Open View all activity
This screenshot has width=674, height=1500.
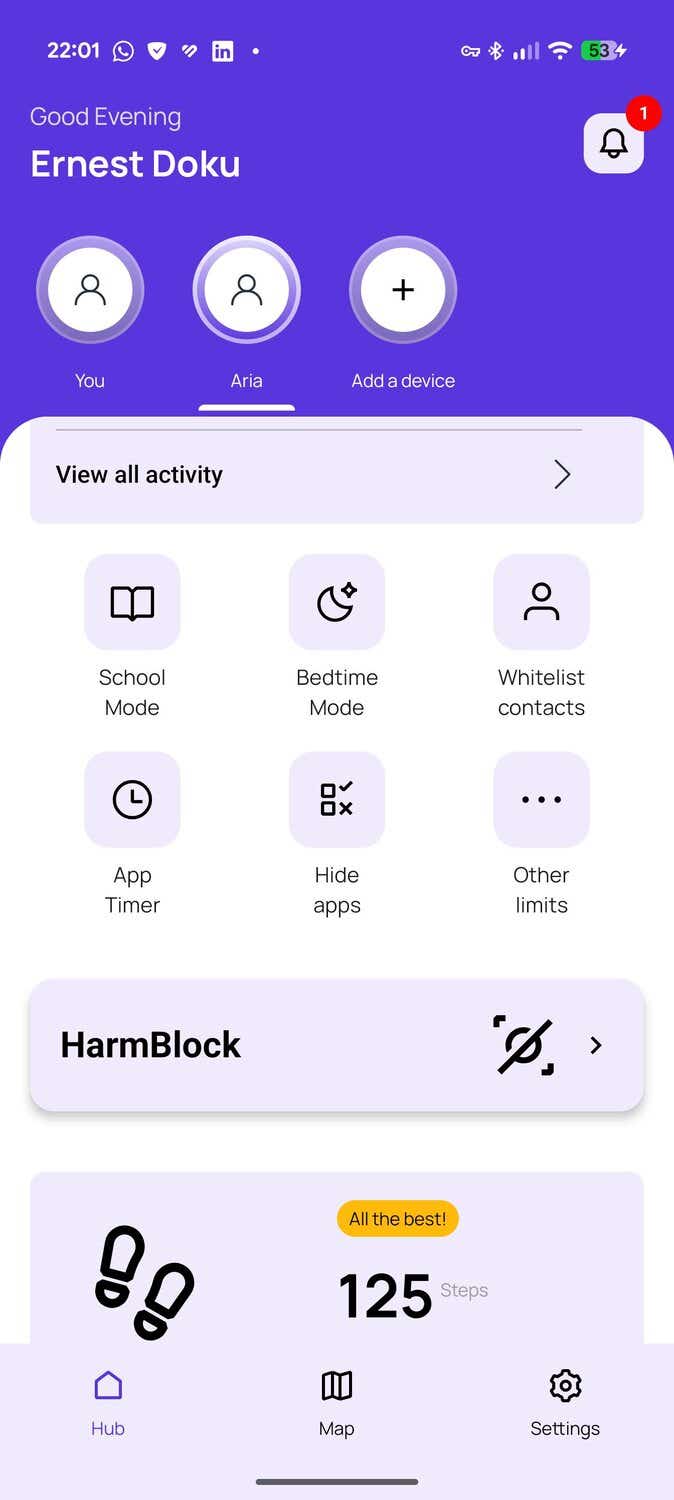(336, 475)
